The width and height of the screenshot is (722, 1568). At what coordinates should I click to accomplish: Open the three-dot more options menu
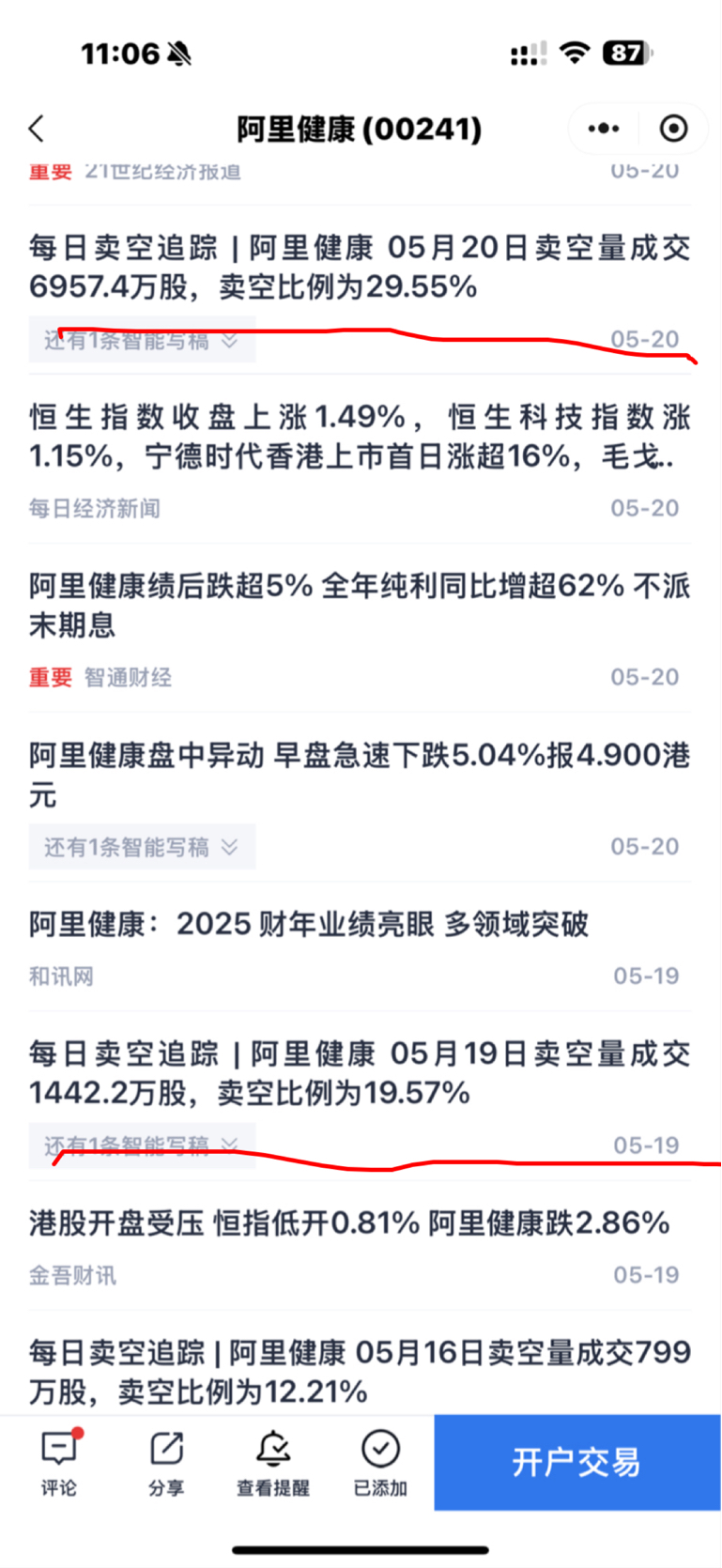click(x=603, y=129)
